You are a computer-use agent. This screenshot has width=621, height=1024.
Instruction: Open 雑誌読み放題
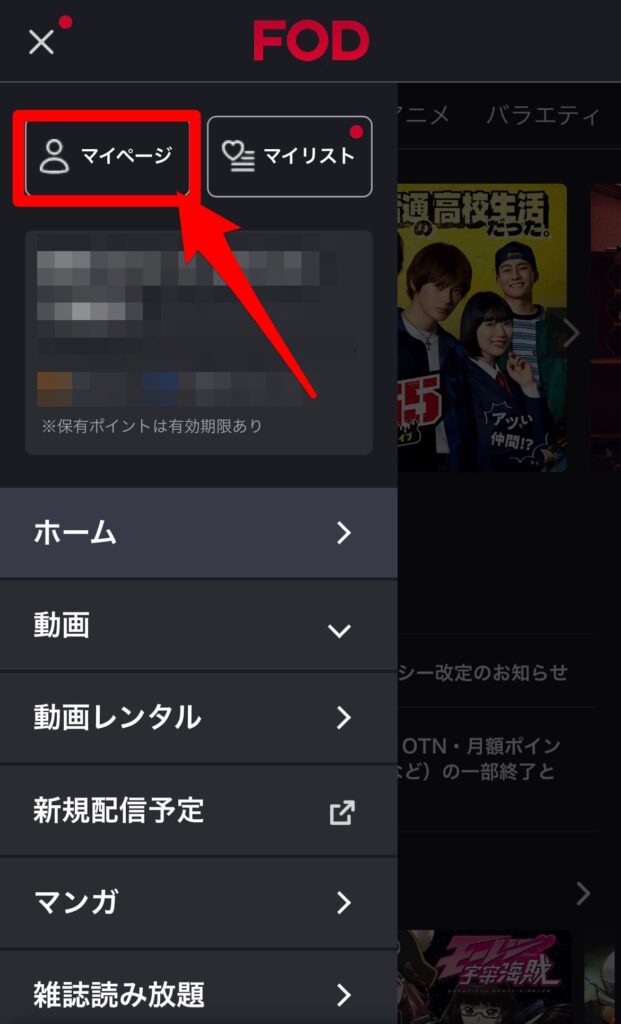coord(199,990)
